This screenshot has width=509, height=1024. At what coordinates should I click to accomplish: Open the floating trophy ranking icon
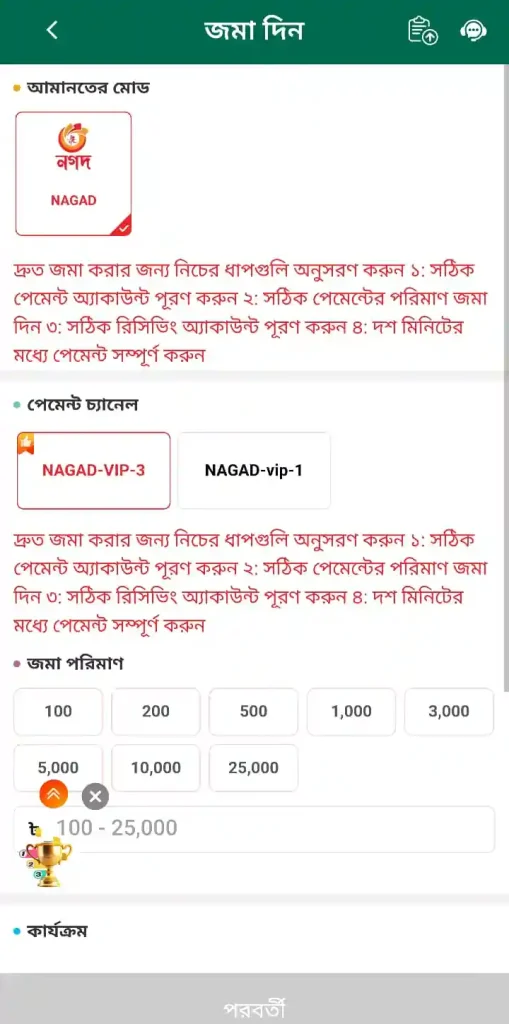[46, 863]
